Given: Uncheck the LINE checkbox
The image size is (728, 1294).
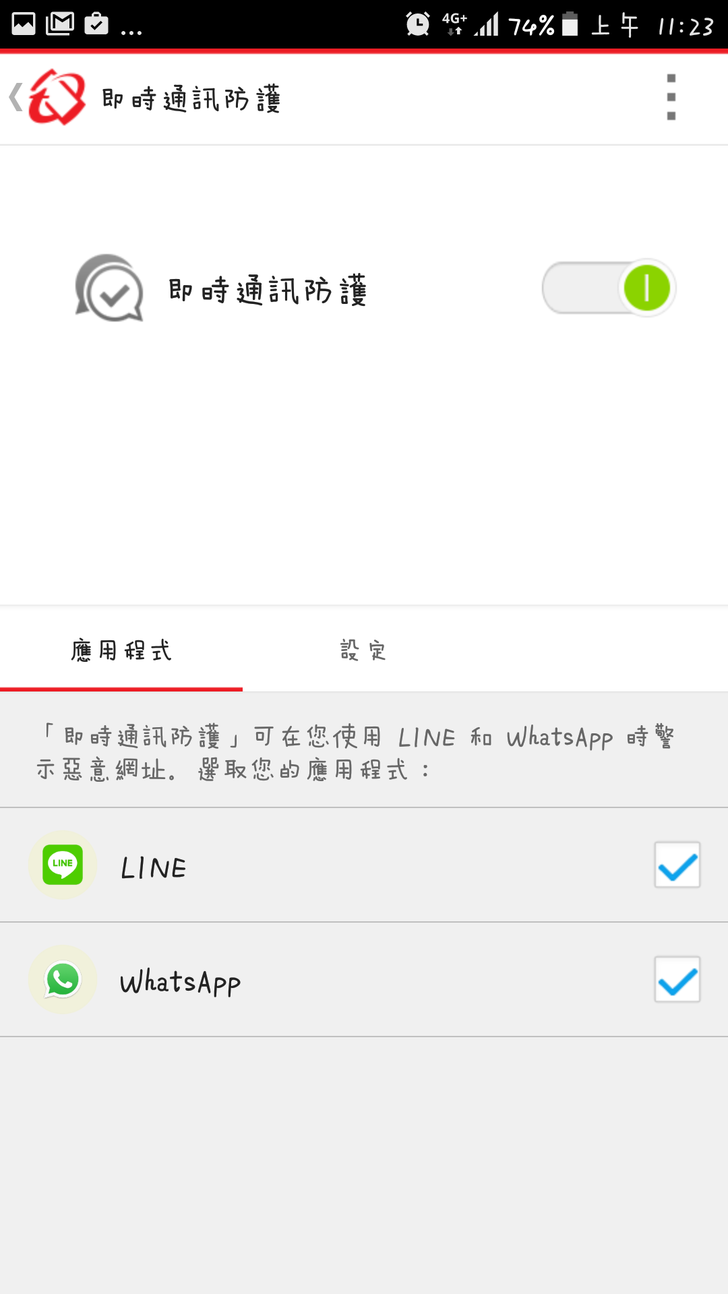Looking at the screenshot, I should (x=677, y=866).
